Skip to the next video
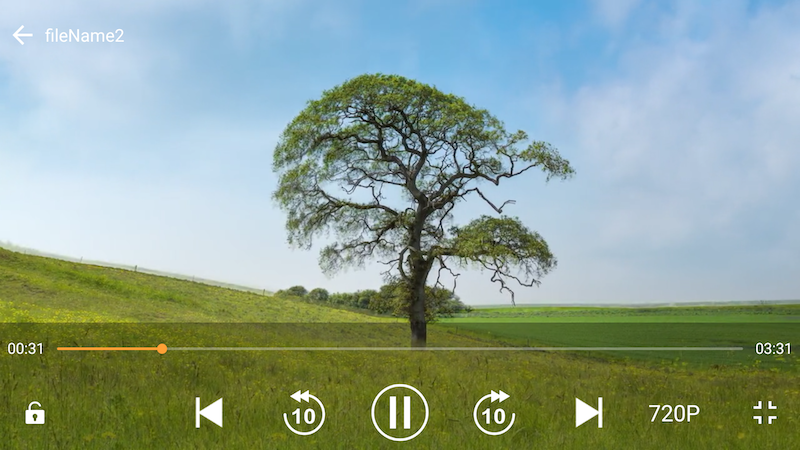This screenshot has height=450, width=800. click(x=589, y=412)
